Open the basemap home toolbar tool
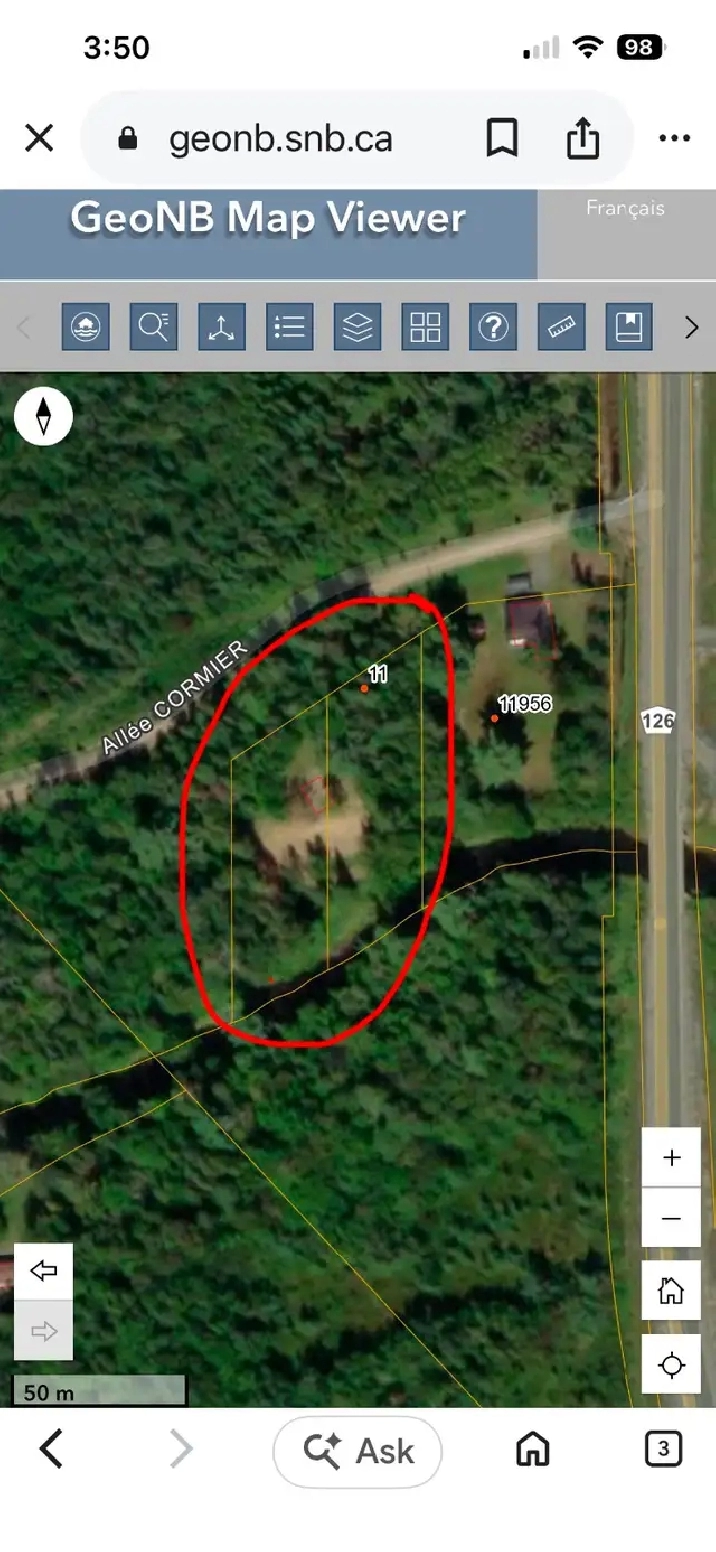The height and width of the screenshot is (1552, 716). click(x=86, y=327)
